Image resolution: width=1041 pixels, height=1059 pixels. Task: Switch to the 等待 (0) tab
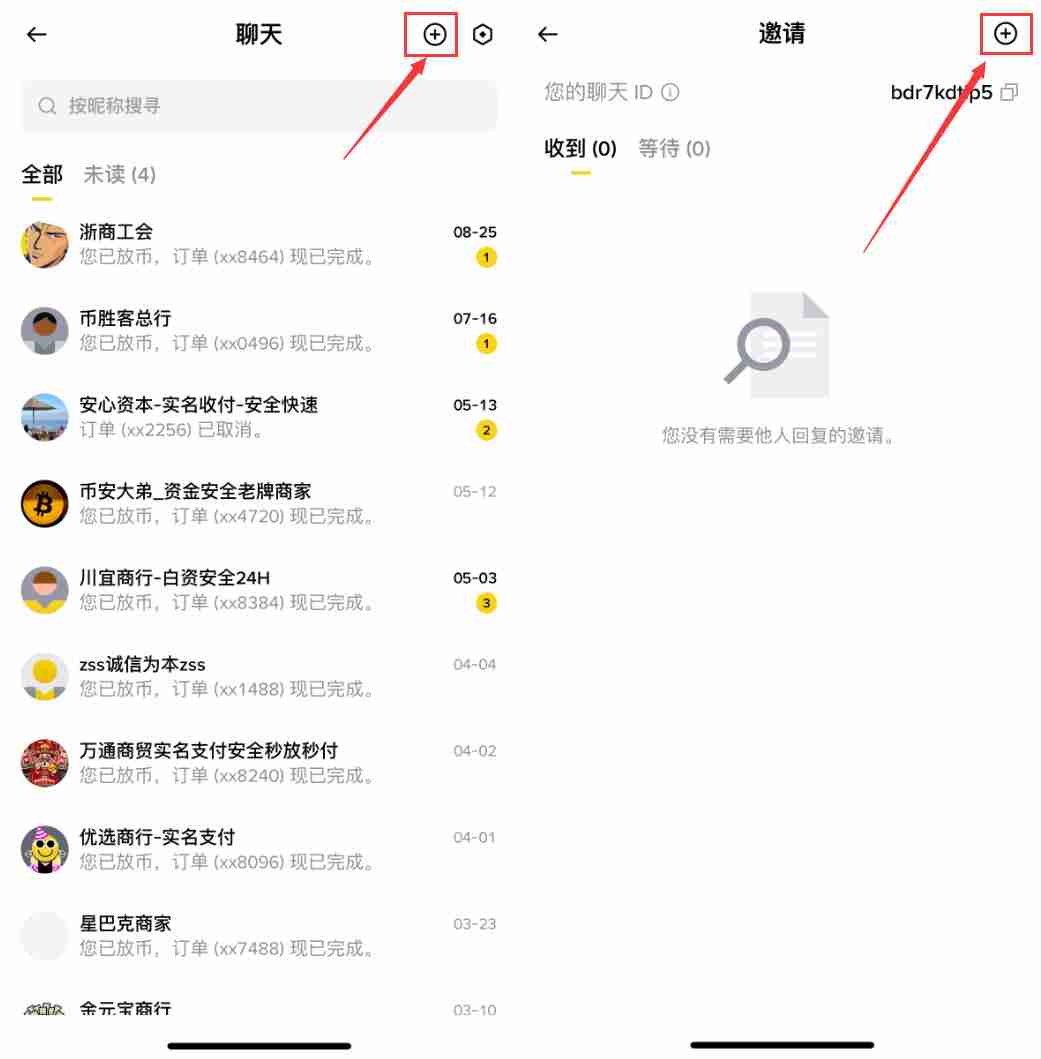[674, 148]
